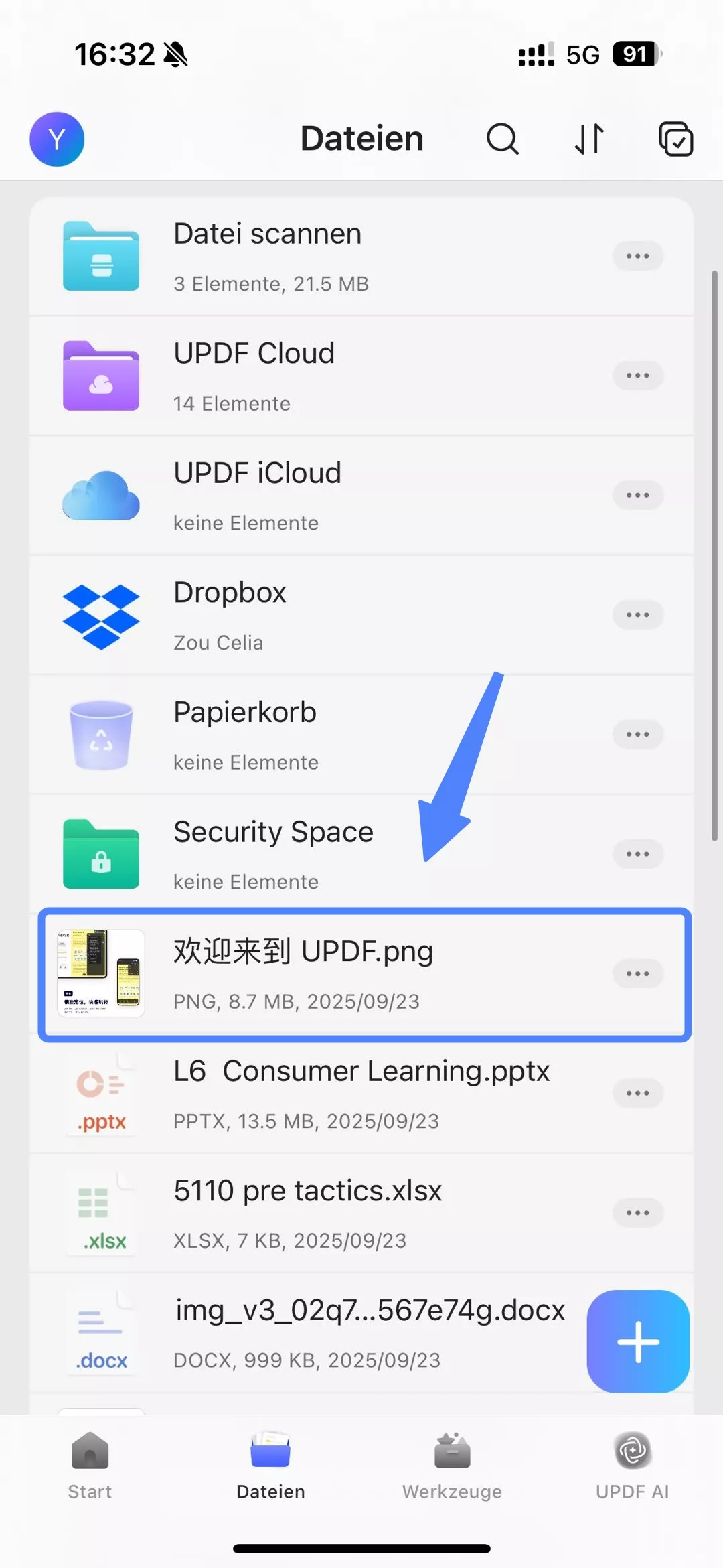Add a new file with plus button
This screenshot has width=723, height=1568.
coord(638,1341)
